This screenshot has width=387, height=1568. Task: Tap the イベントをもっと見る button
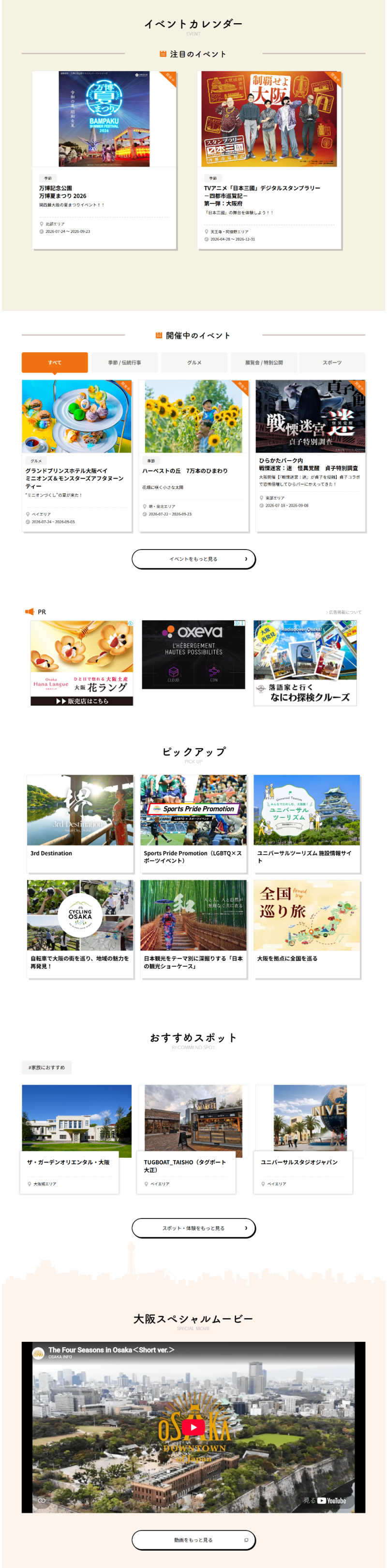tap(194, 559)
